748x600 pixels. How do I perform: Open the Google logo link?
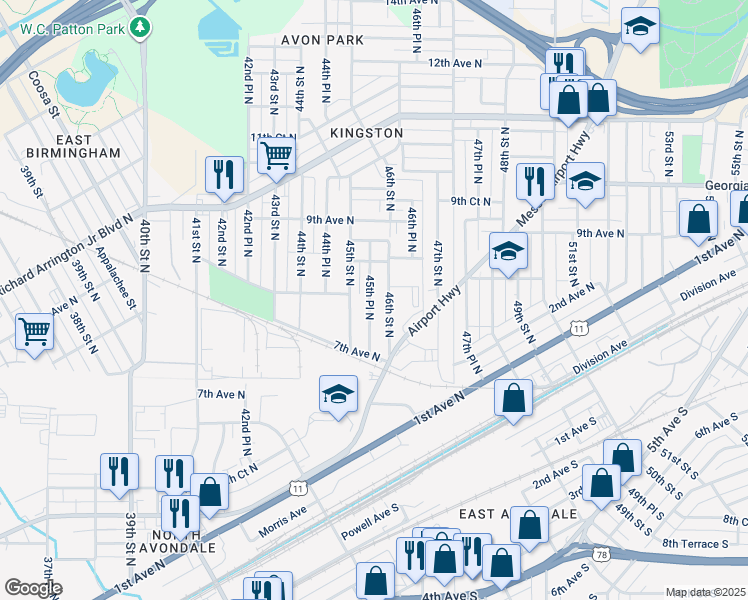(x=33, y=588)
